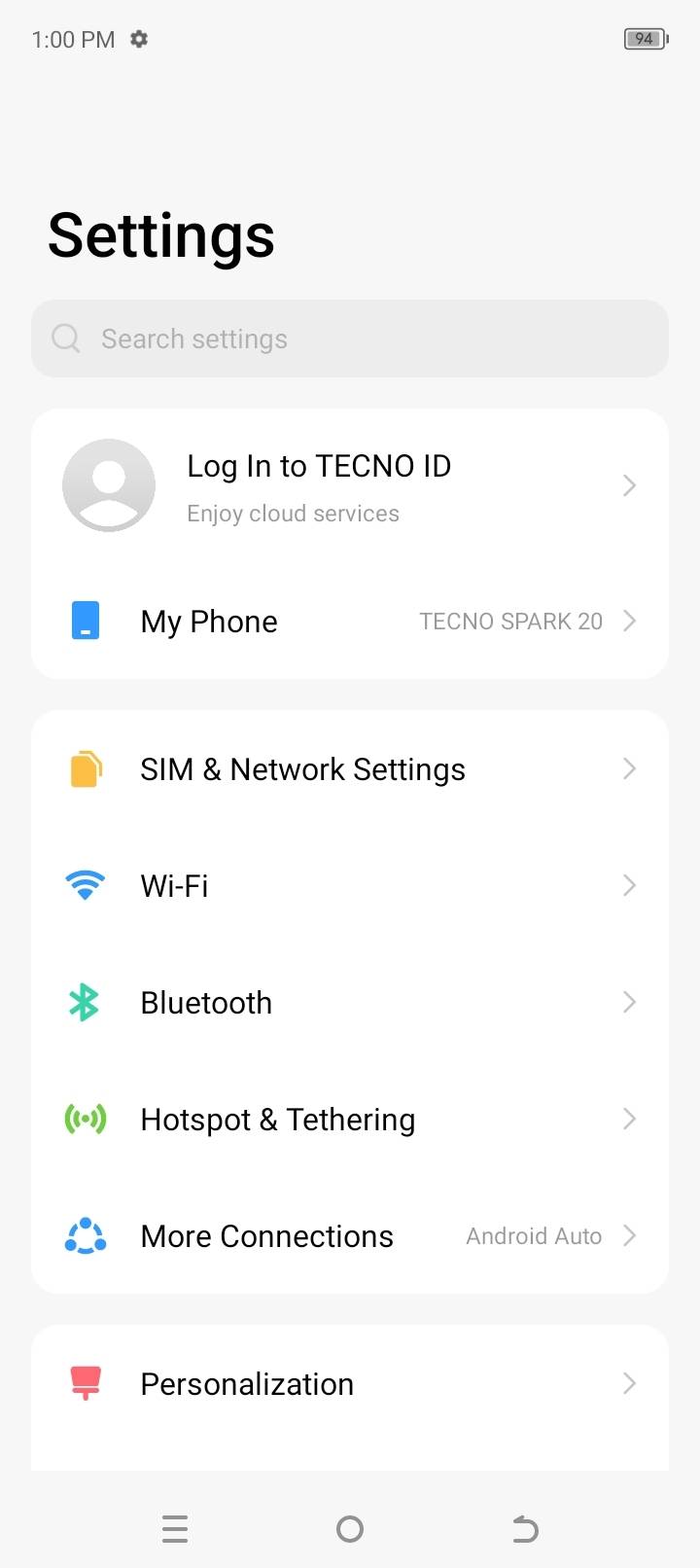This screenshot has height=1568, width=700.
Task: Select the My Phone device icon
Action: coord(86,621)
